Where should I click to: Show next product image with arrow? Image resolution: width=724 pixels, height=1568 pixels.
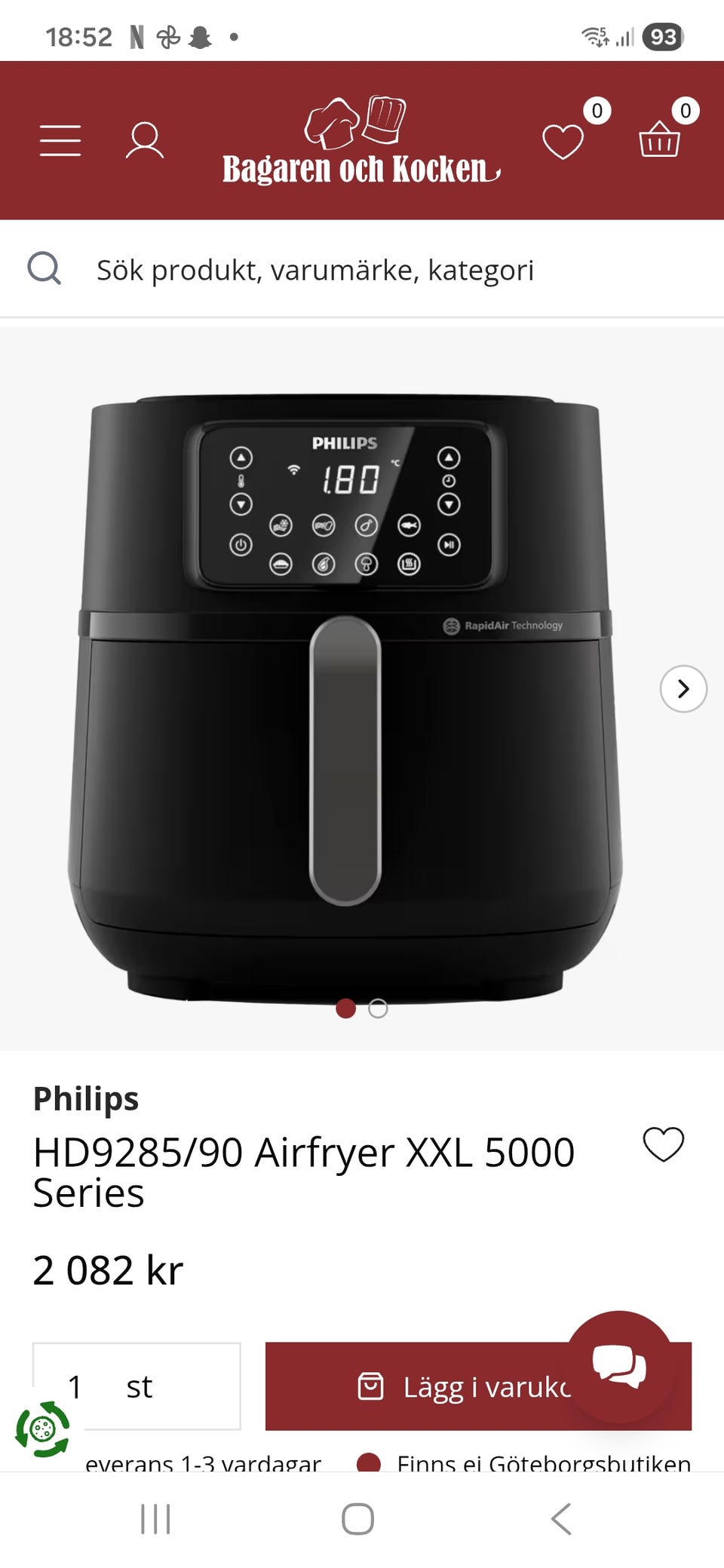tap(683, 688)
